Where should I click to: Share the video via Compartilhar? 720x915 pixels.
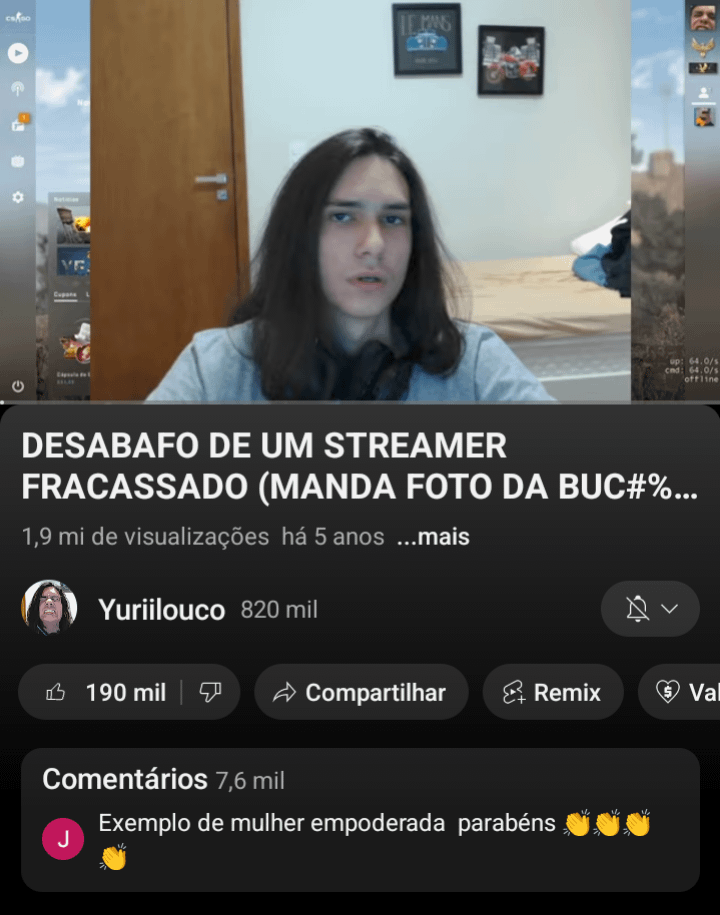point(360,692)
